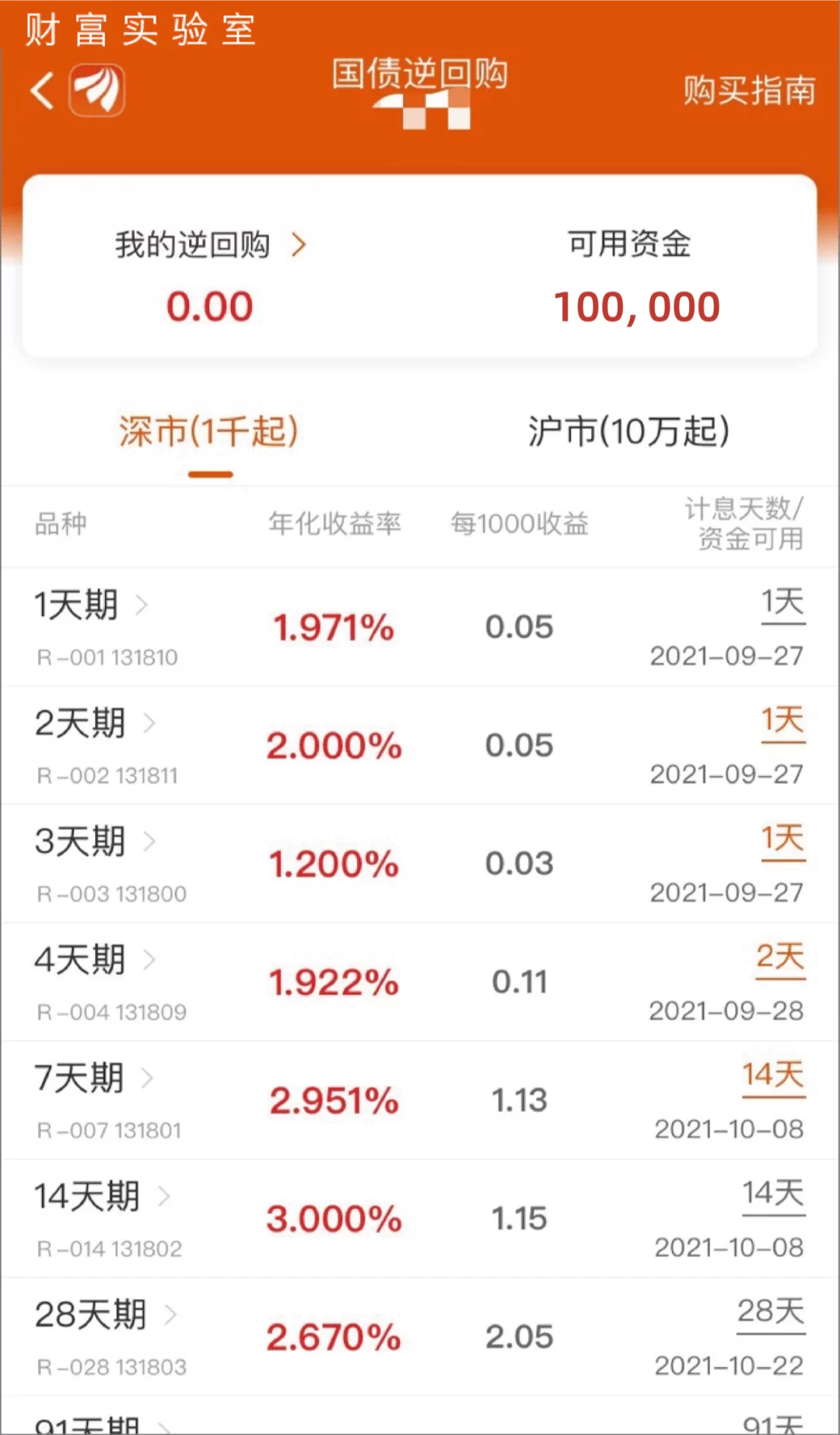This screenshot has width=840, height=1435.
Task: Switch to the 深市(1千起) tab
Action: click(x=209, y=432)
